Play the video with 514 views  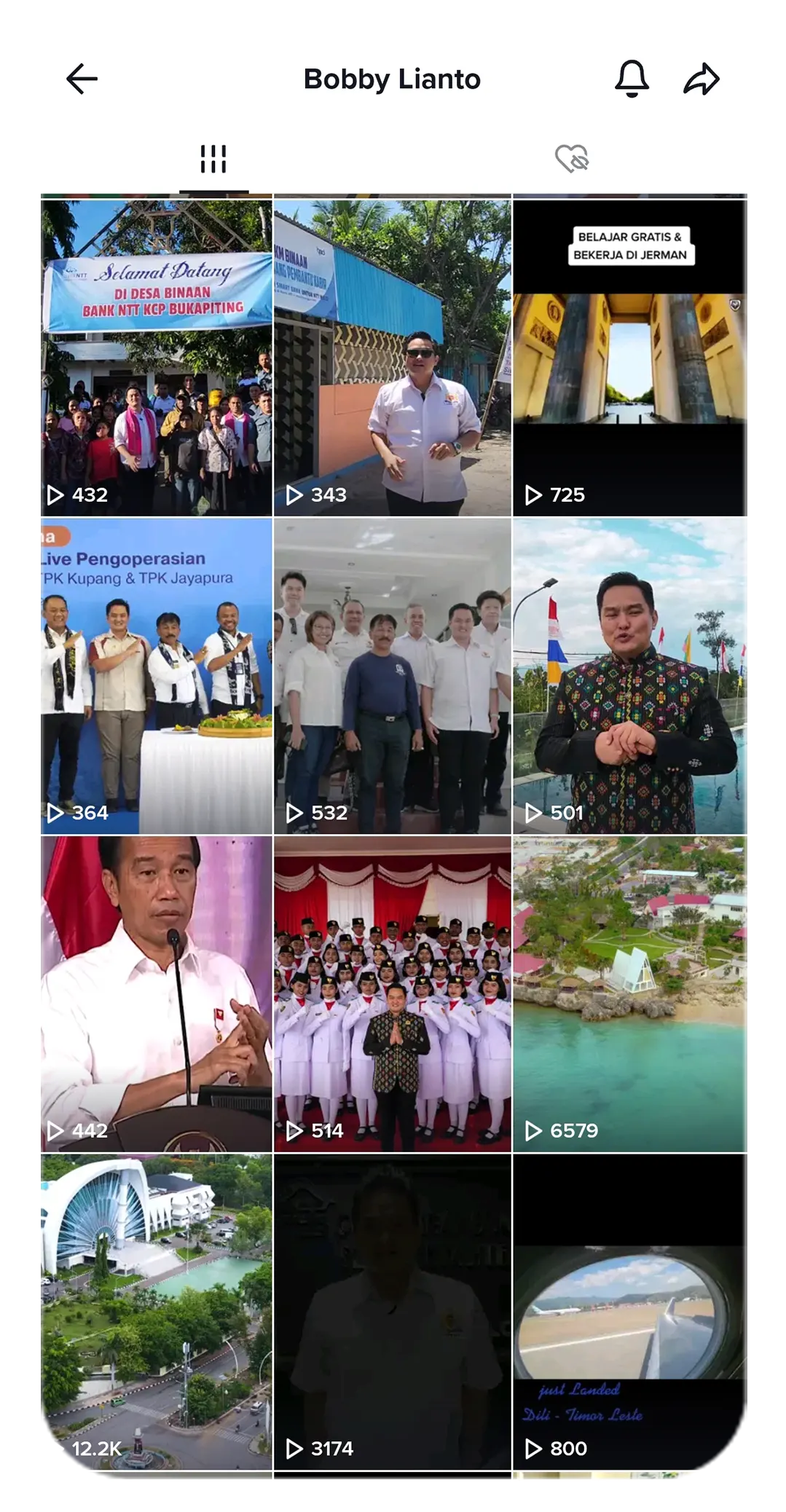pyautogui.click(x=393, y=993)
